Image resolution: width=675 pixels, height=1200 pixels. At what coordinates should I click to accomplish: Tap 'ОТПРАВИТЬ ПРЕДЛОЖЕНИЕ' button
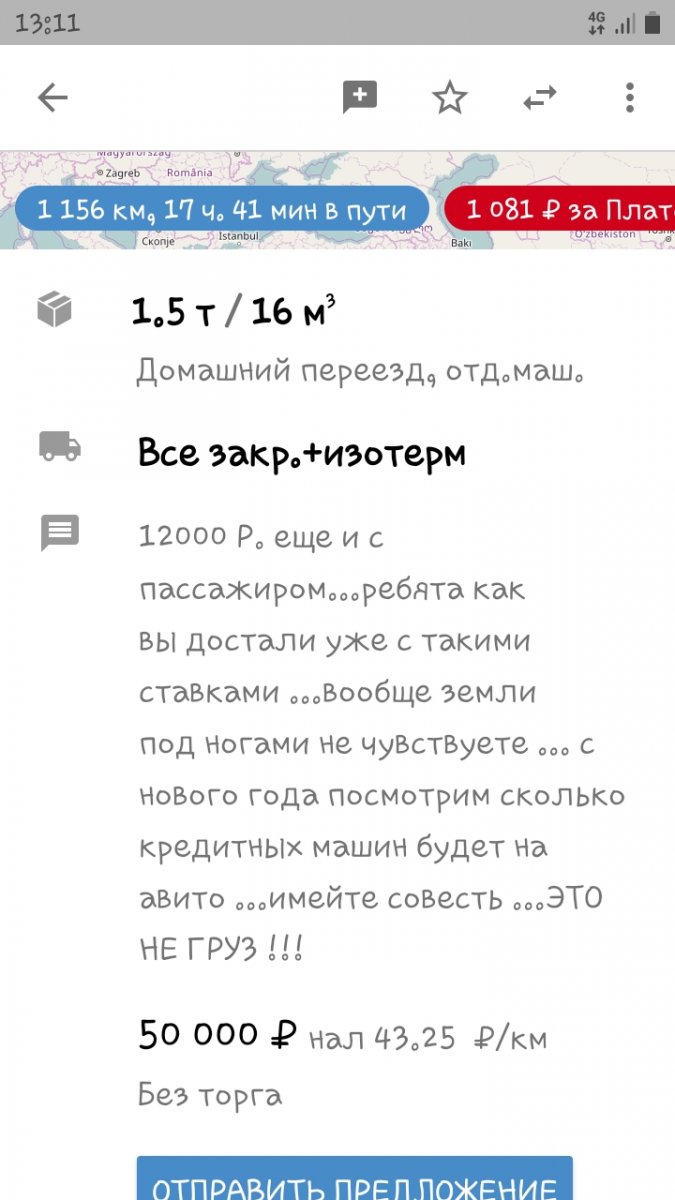tap(354, 1180)
